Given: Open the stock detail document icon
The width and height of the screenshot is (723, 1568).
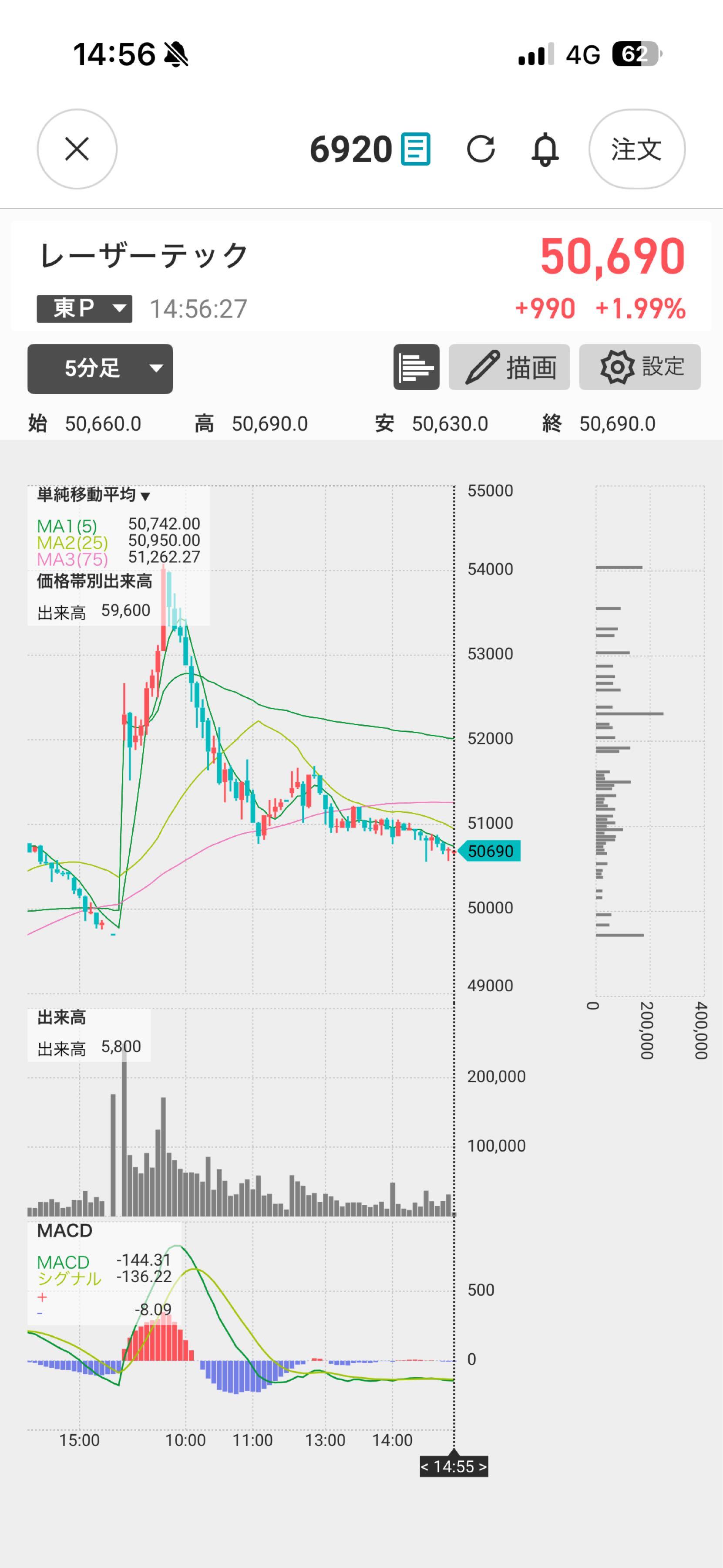Looking at the screenshot, I should point(415,149).
